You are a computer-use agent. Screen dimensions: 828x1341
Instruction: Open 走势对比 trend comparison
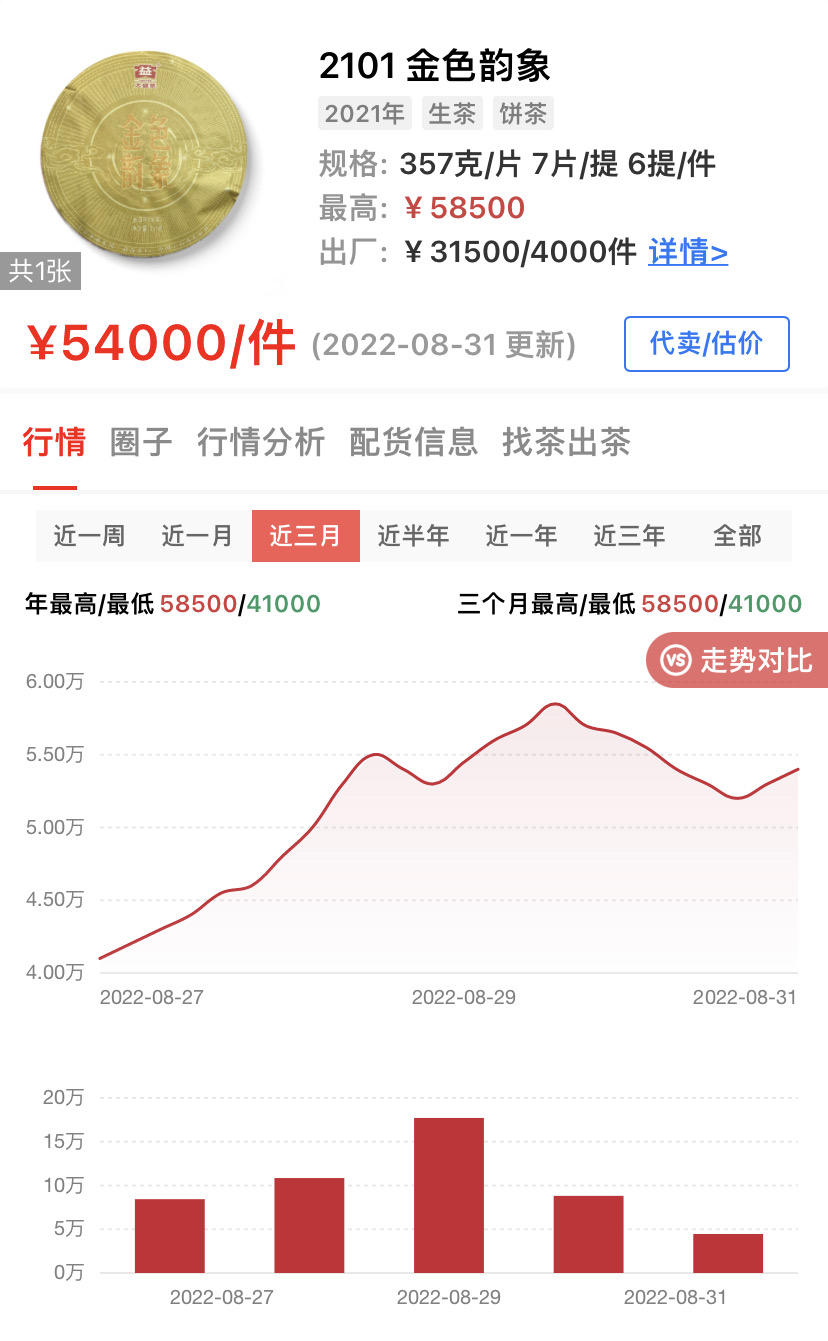[737, 660]
